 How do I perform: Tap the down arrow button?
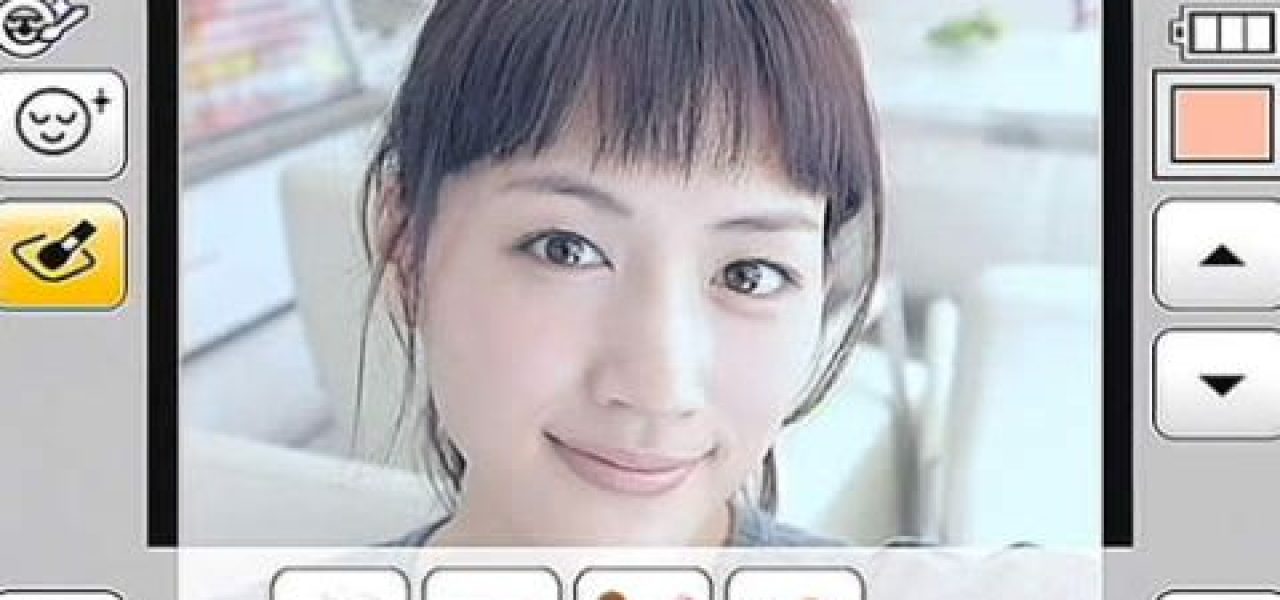(1220, 384)
